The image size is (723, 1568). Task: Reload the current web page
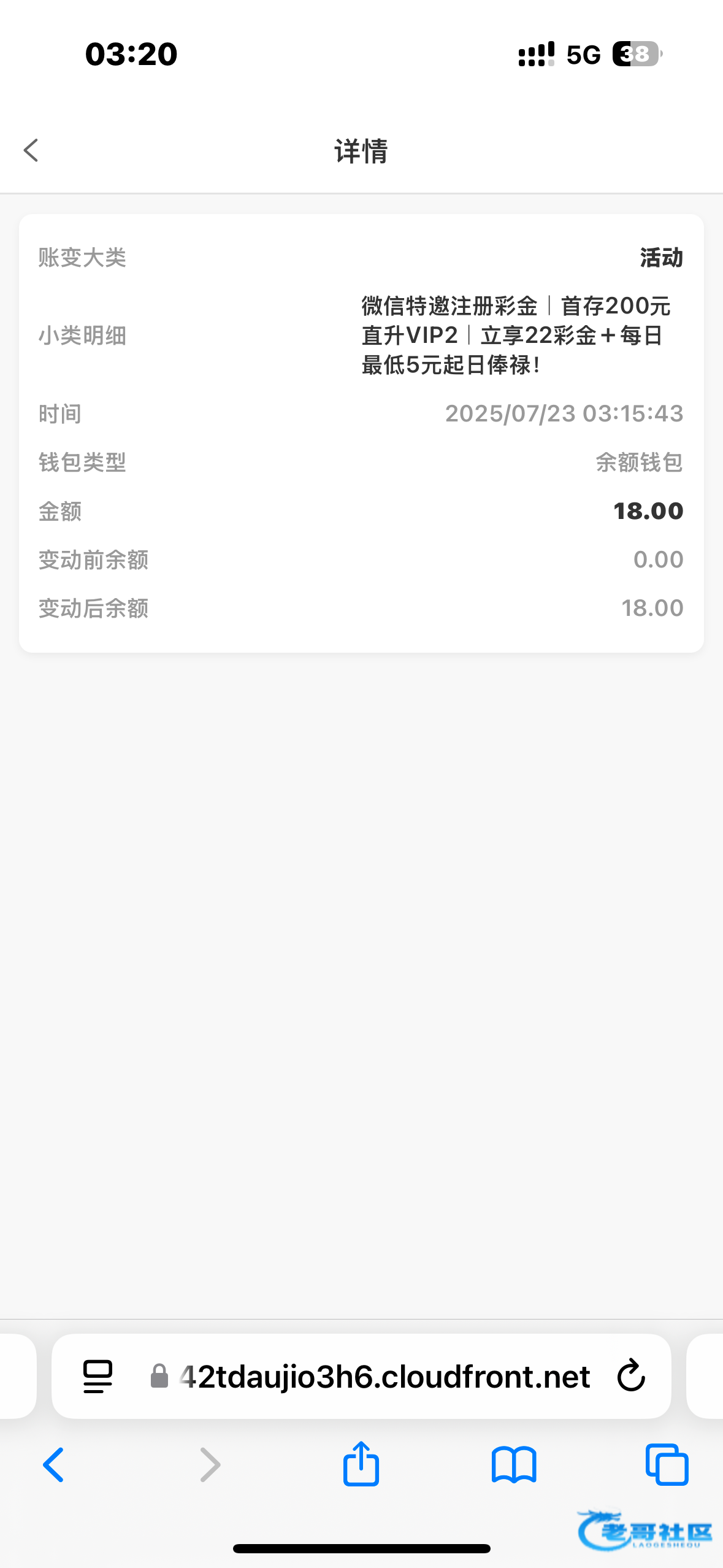tap(631, 1376)
